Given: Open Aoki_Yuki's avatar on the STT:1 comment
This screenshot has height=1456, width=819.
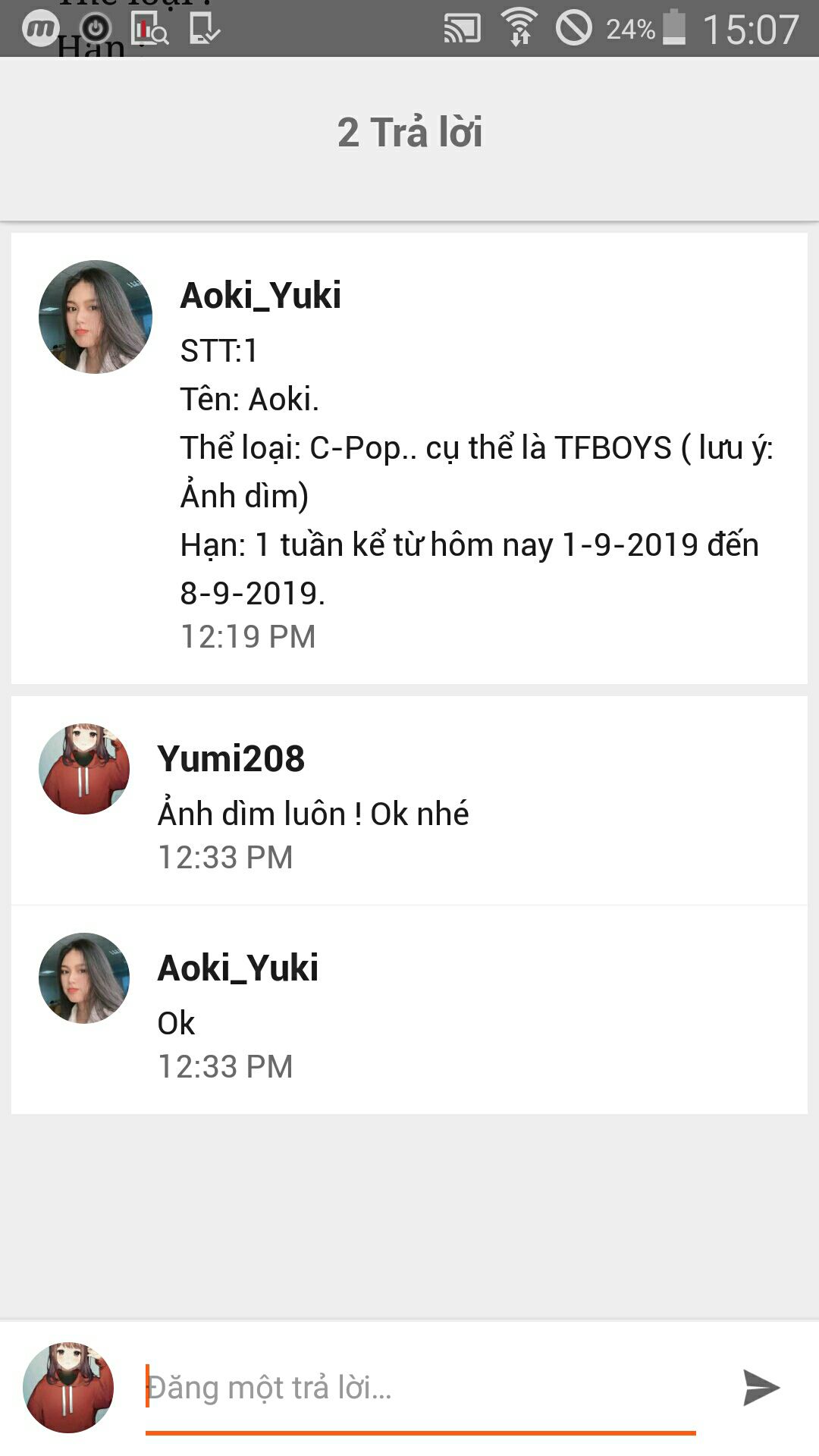Looking at the screenshot, I should coord(96,317).
